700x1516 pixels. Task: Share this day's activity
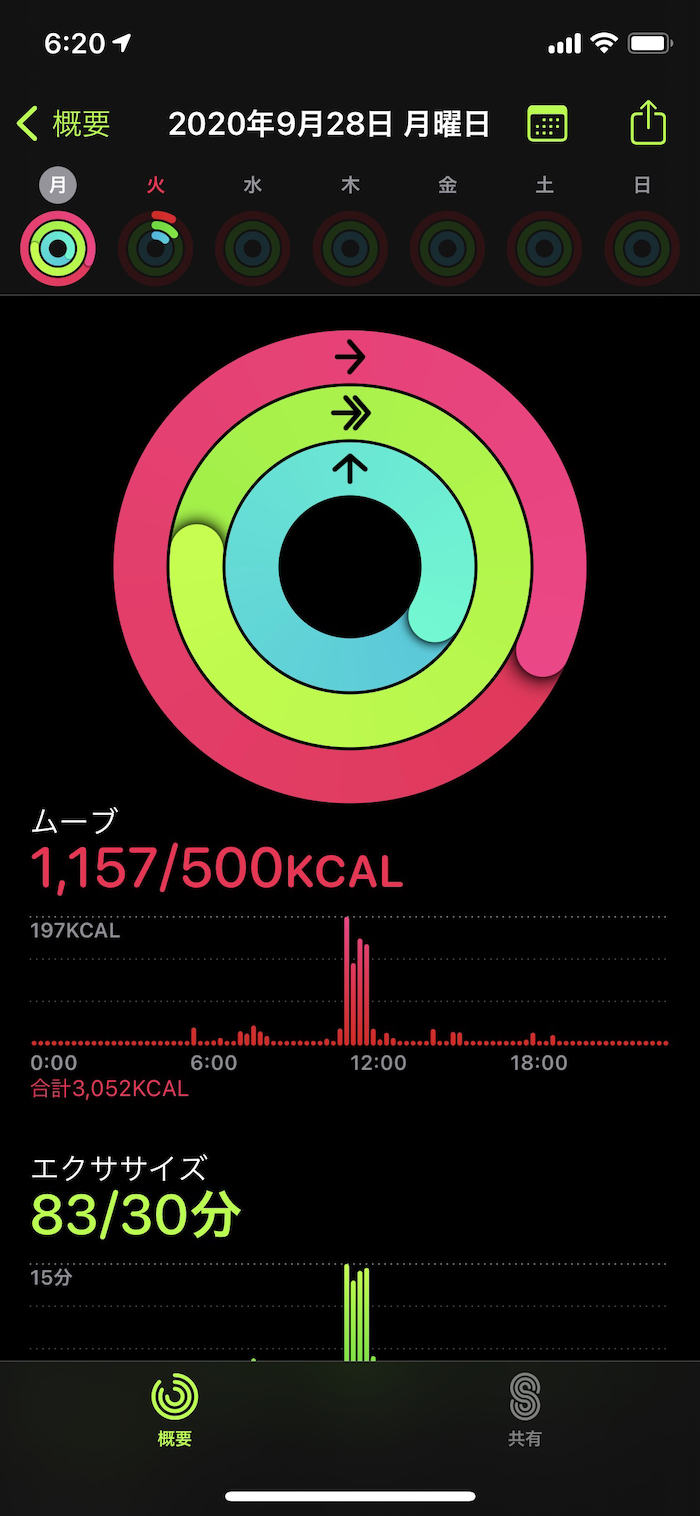tap(648, 124)
